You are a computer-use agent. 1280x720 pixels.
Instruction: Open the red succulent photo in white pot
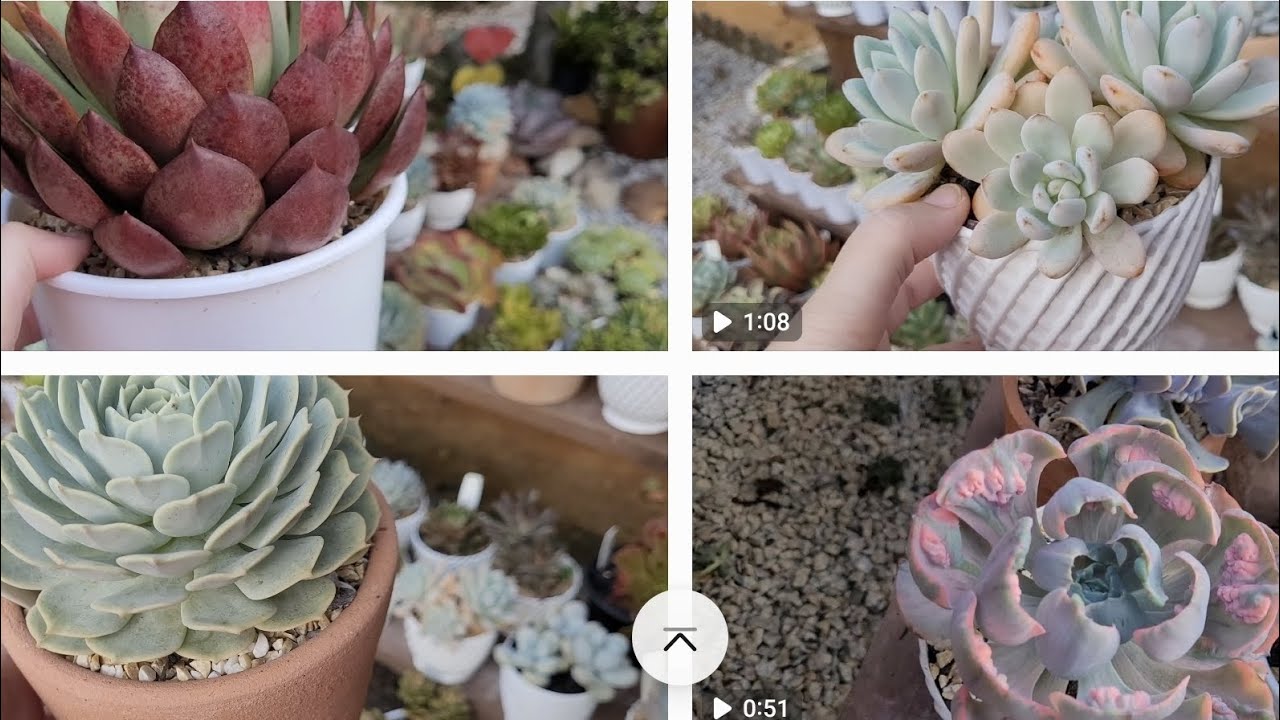(x=333, y=175)
